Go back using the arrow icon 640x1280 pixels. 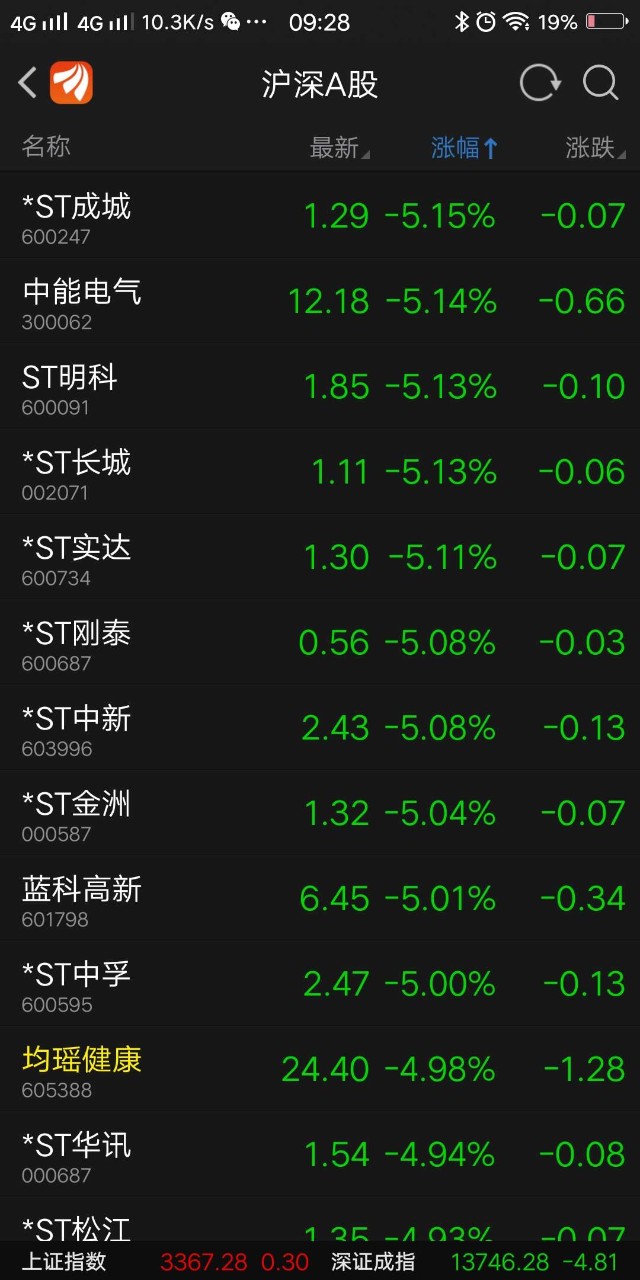[28, 83]
